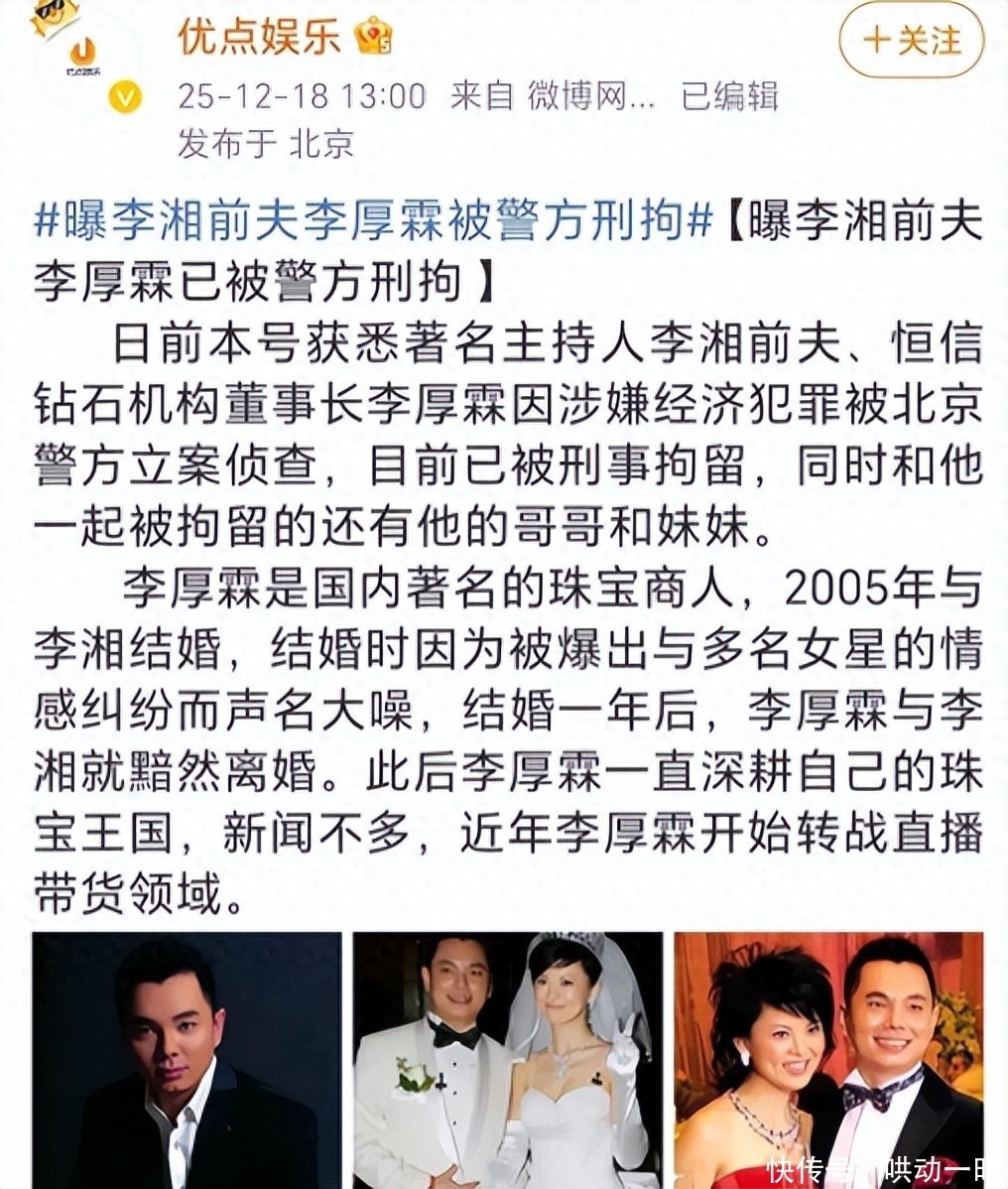This screenshot has height=1189, width=1008.
Task: Open the 优点娱乐 username link
Action: point(259,38)
